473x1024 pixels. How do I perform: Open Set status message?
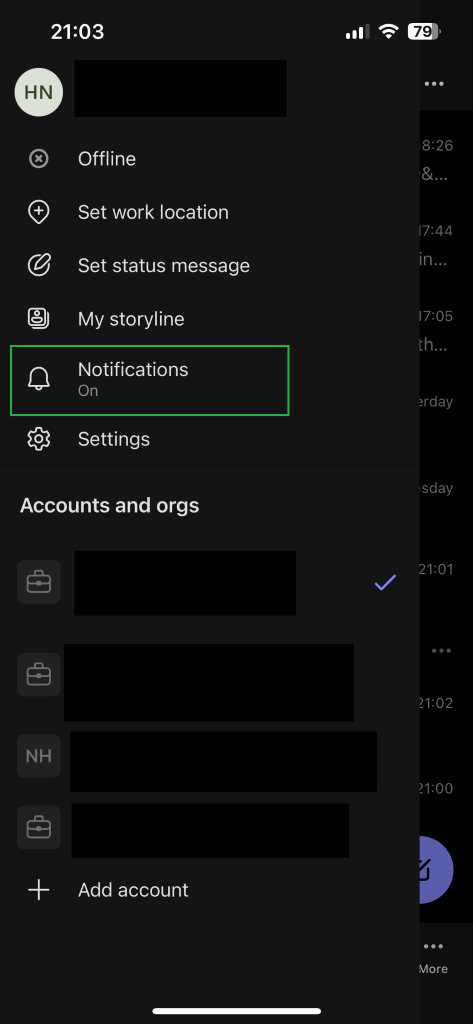pos(209,266)
